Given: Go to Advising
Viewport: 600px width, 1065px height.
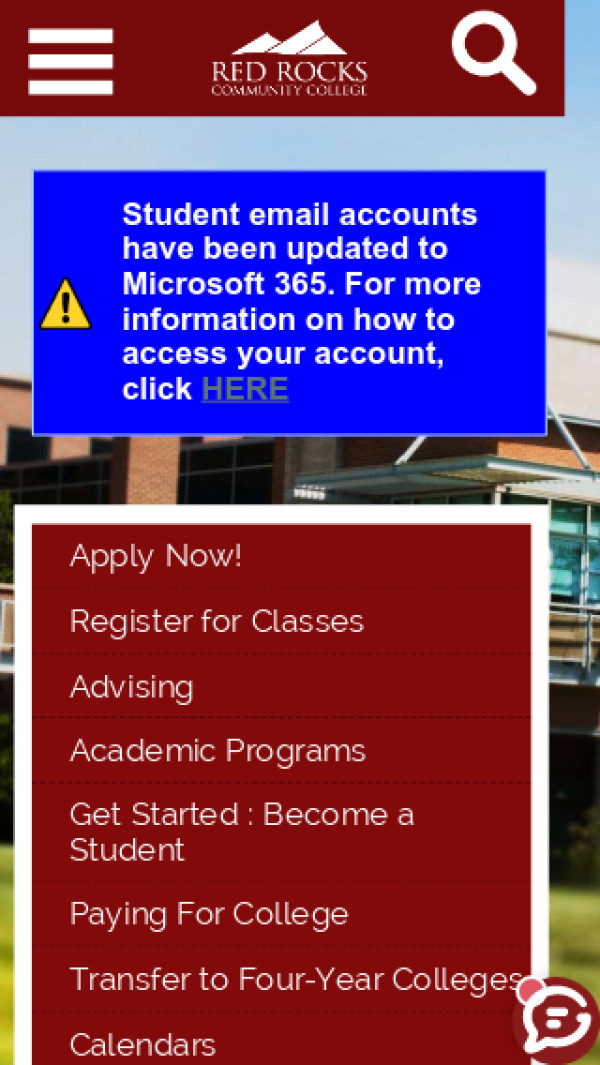Looking at the screenshot, I should pyautogui.click(x=131, y=687).
